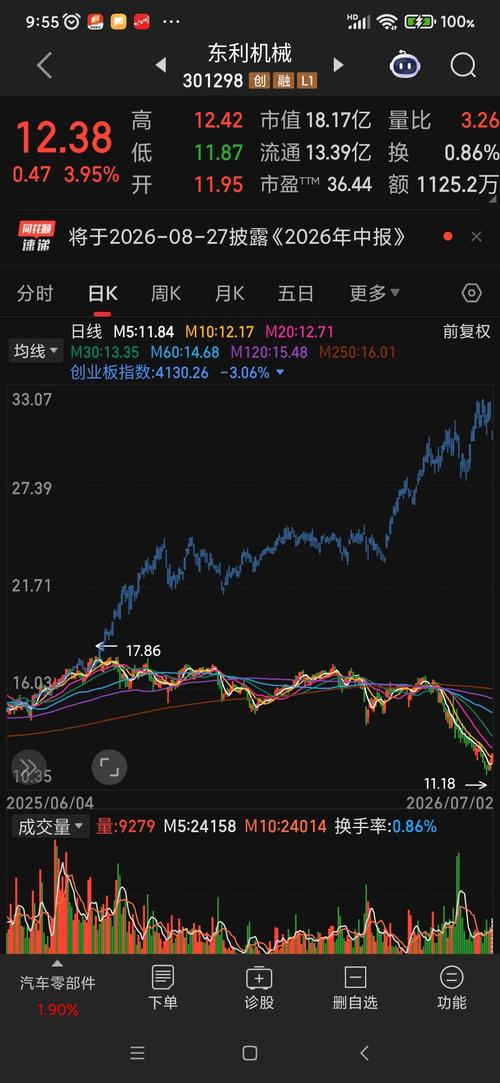500x1083 pixels.
Task: Select the 周K tab
Action: tap(166, 294)
